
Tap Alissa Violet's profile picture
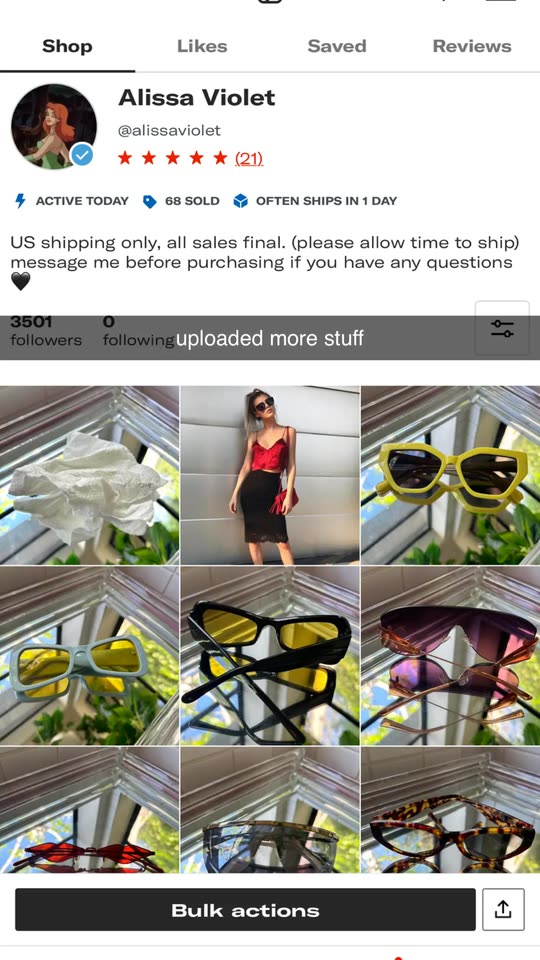[x=54, y=126]
